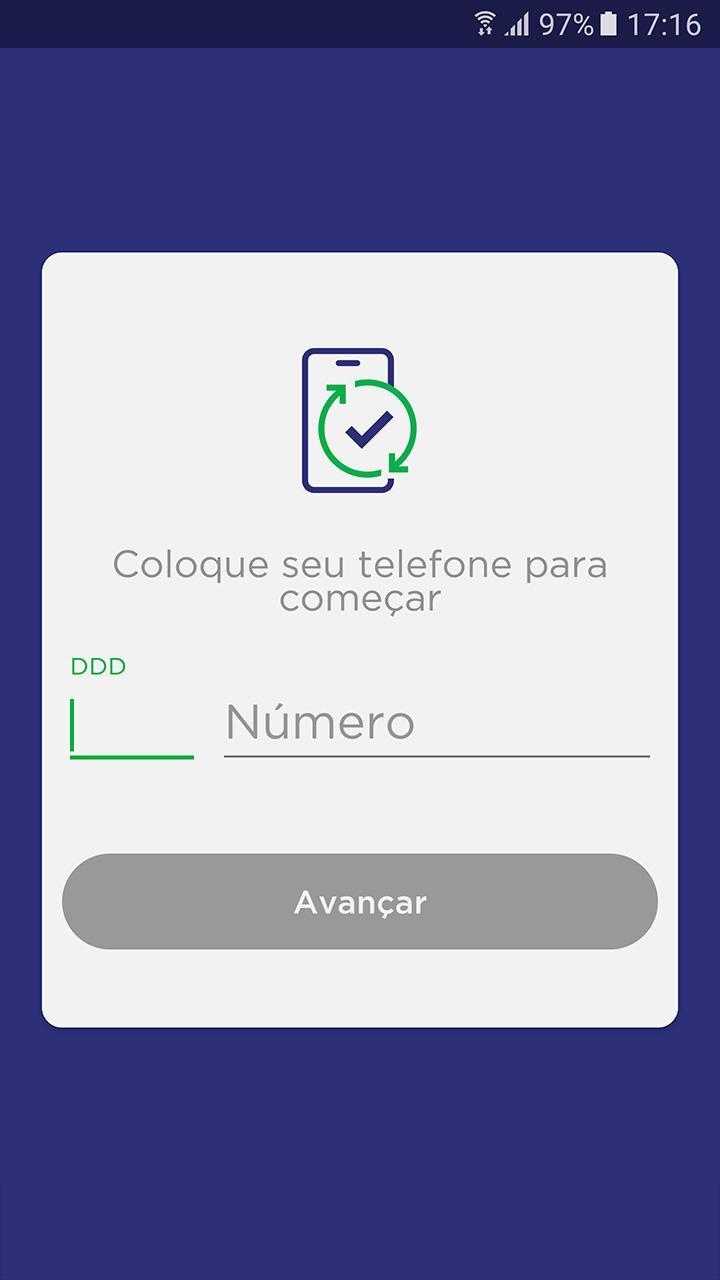The height and width of the screenshot is (1280, 720).
Task: Click the green underline below the DDD field
Action: (131, 758)
